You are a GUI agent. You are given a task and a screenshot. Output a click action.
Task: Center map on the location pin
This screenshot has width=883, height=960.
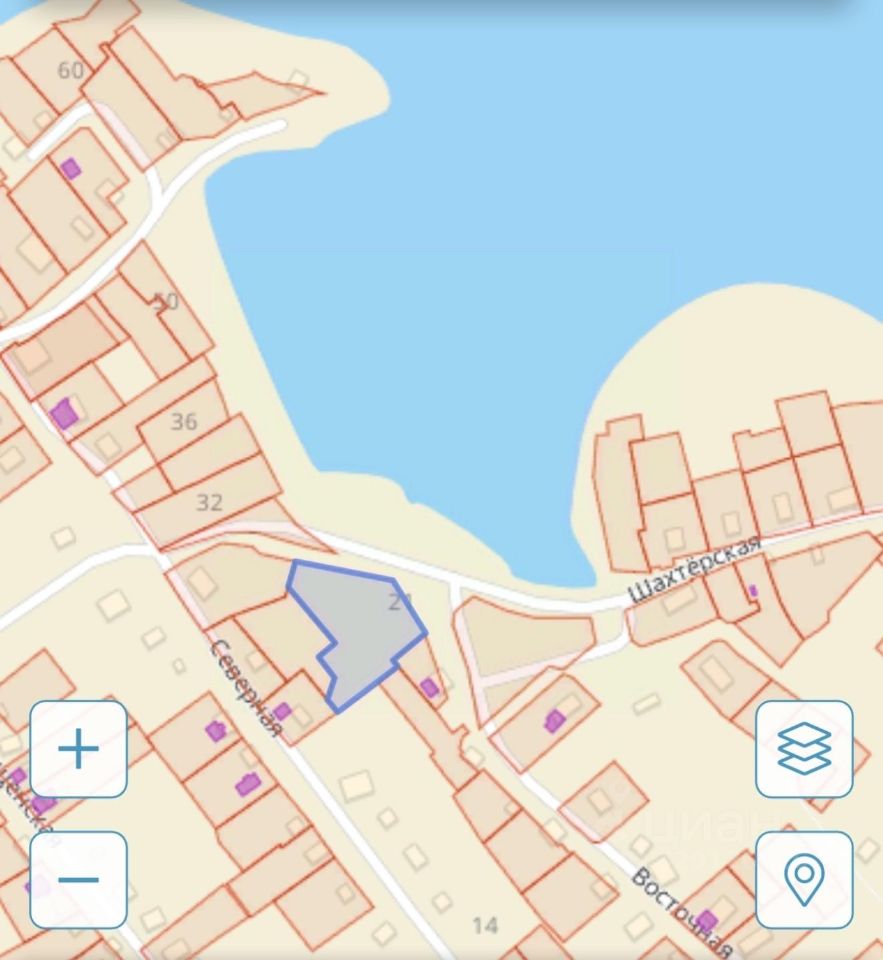click(x=804, y=880)
